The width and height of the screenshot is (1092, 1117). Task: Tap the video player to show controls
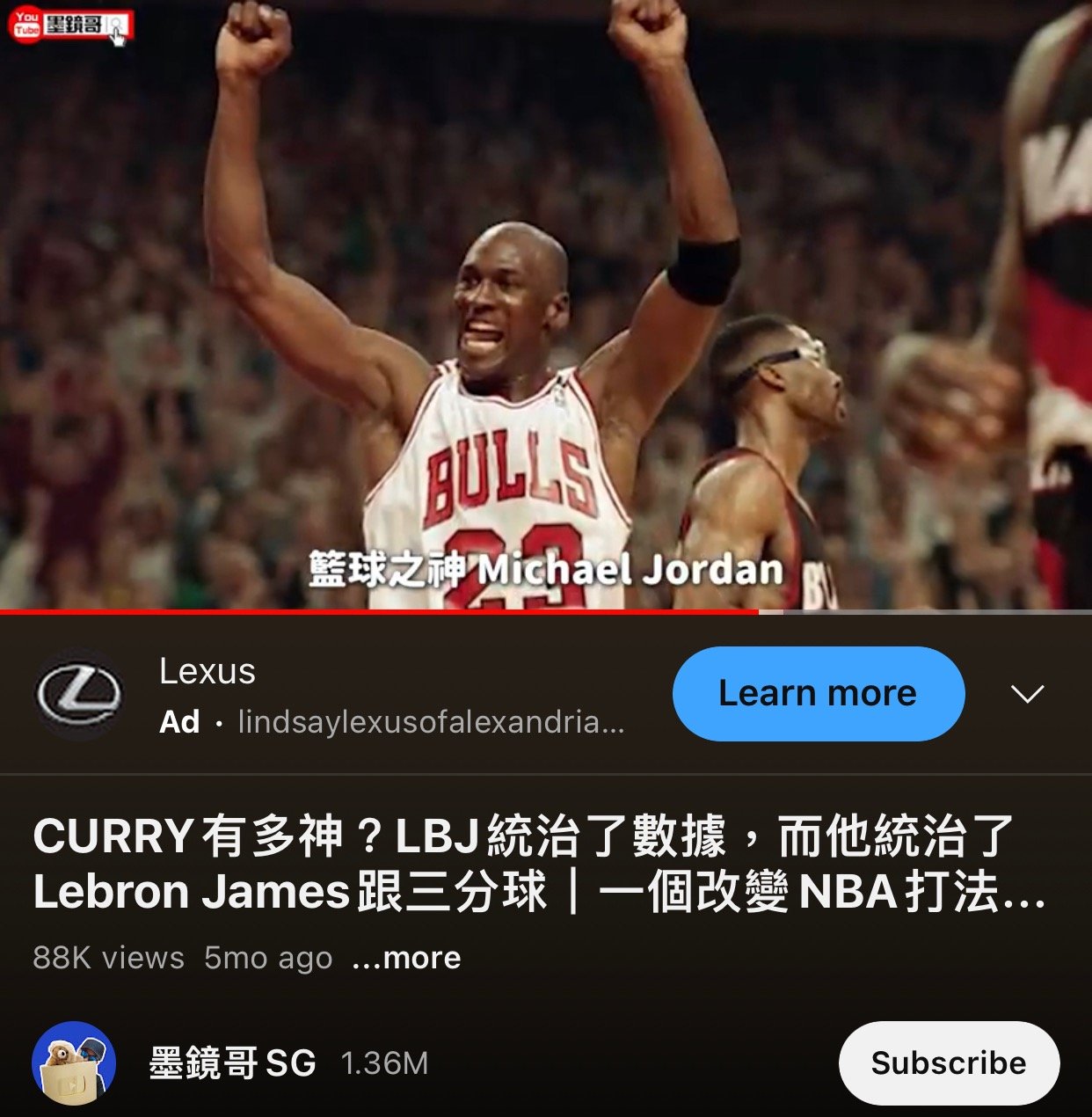point(545,299)
